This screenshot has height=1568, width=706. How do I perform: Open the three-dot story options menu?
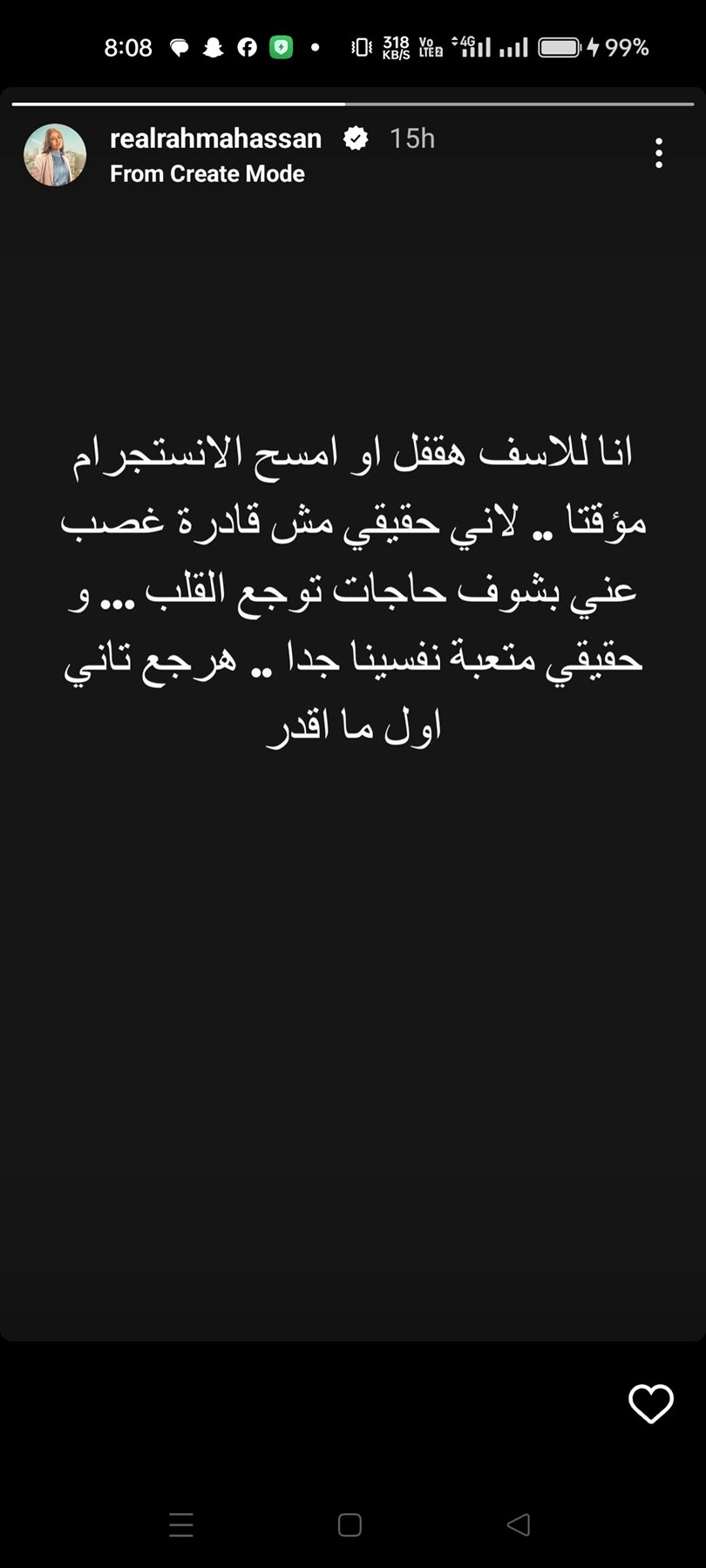659,153
